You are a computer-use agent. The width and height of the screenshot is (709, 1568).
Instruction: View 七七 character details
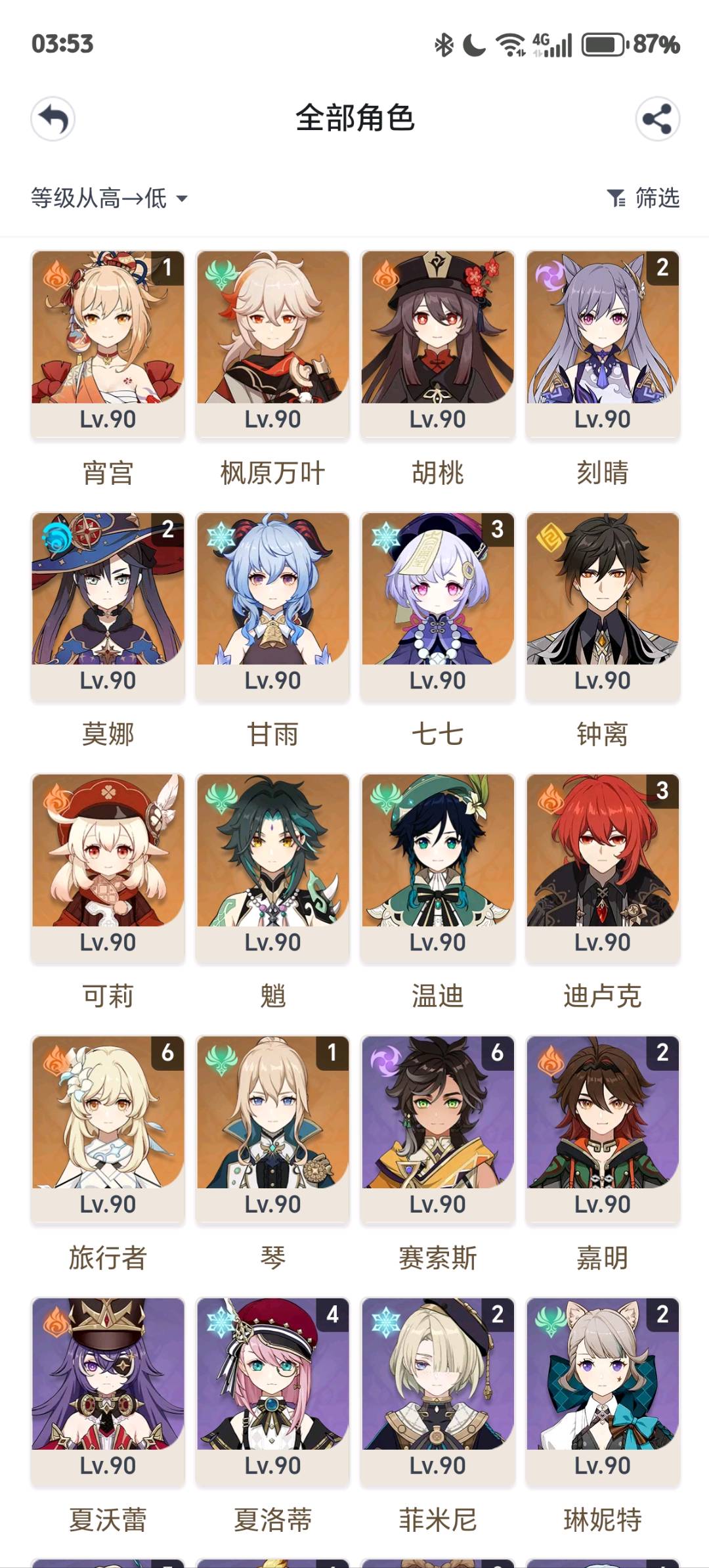437,605
